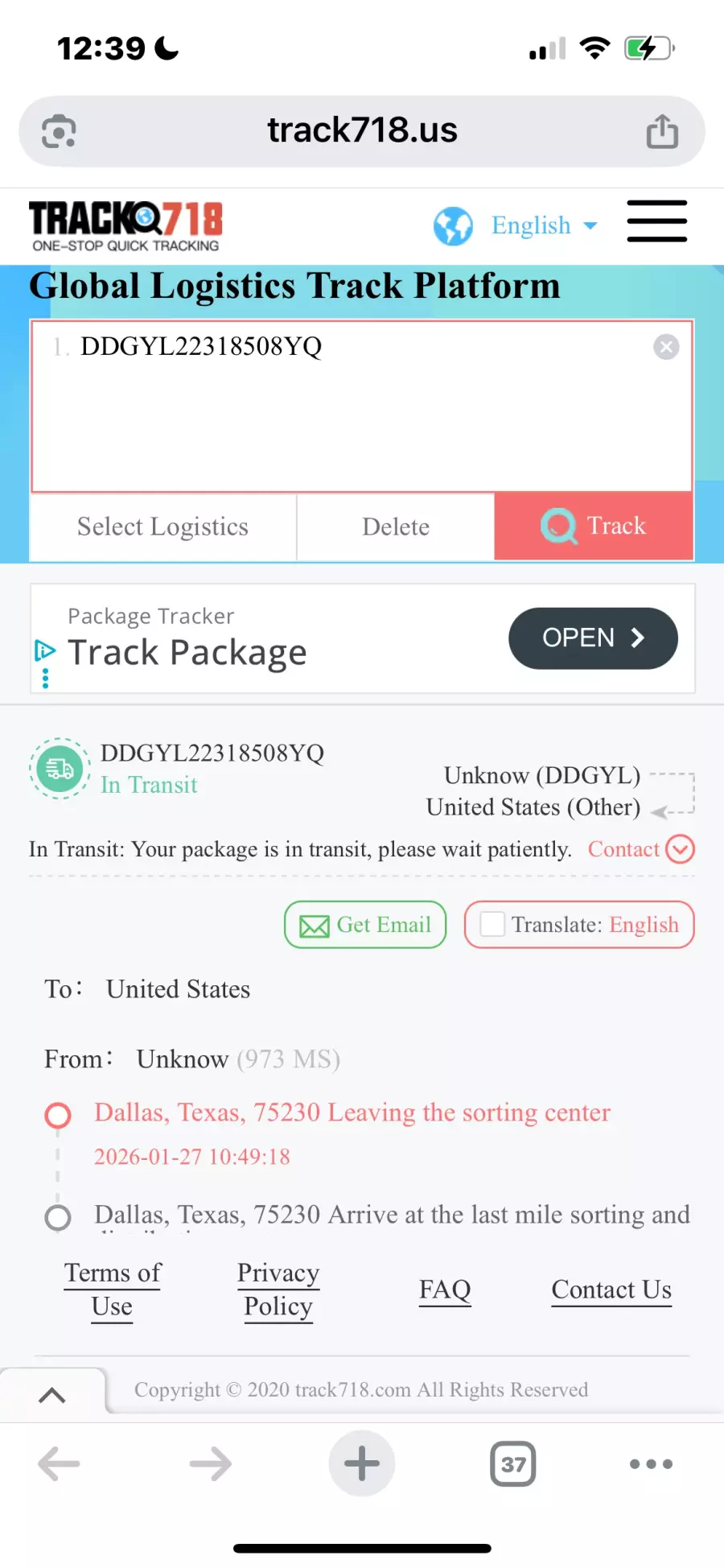Screen dimensions: 724x1568
Task: Tap the Delete button
Action: (395, 526)
